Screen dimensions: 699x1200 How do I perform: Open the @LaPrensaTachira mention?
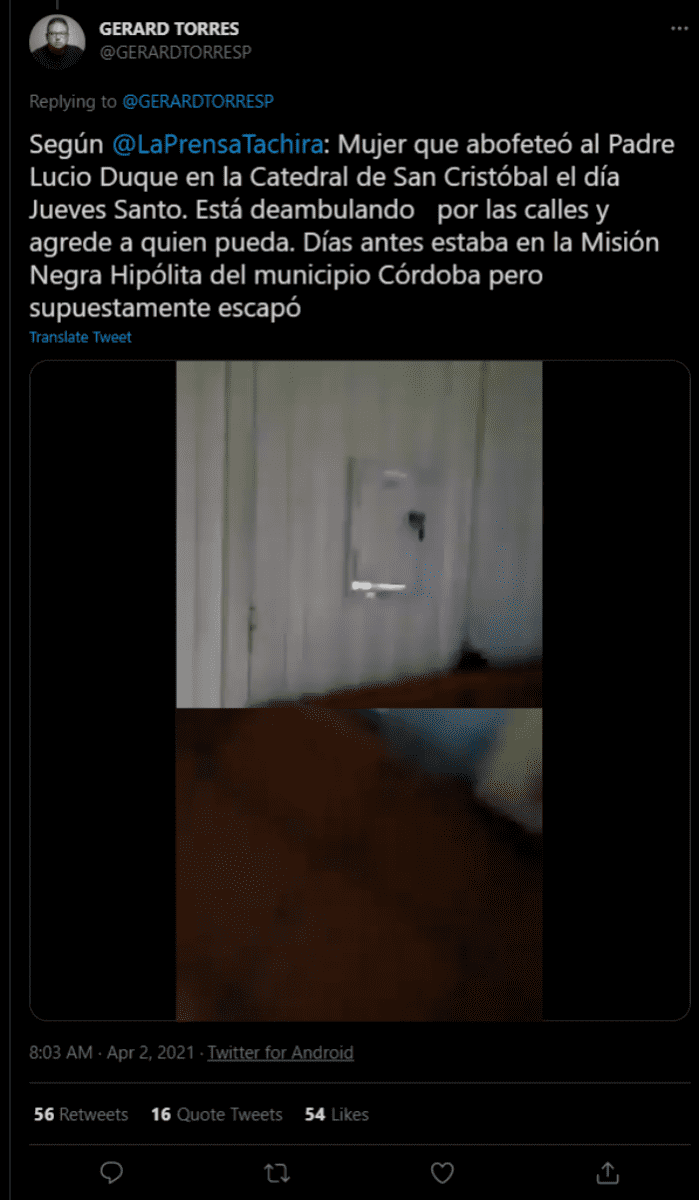218,144
